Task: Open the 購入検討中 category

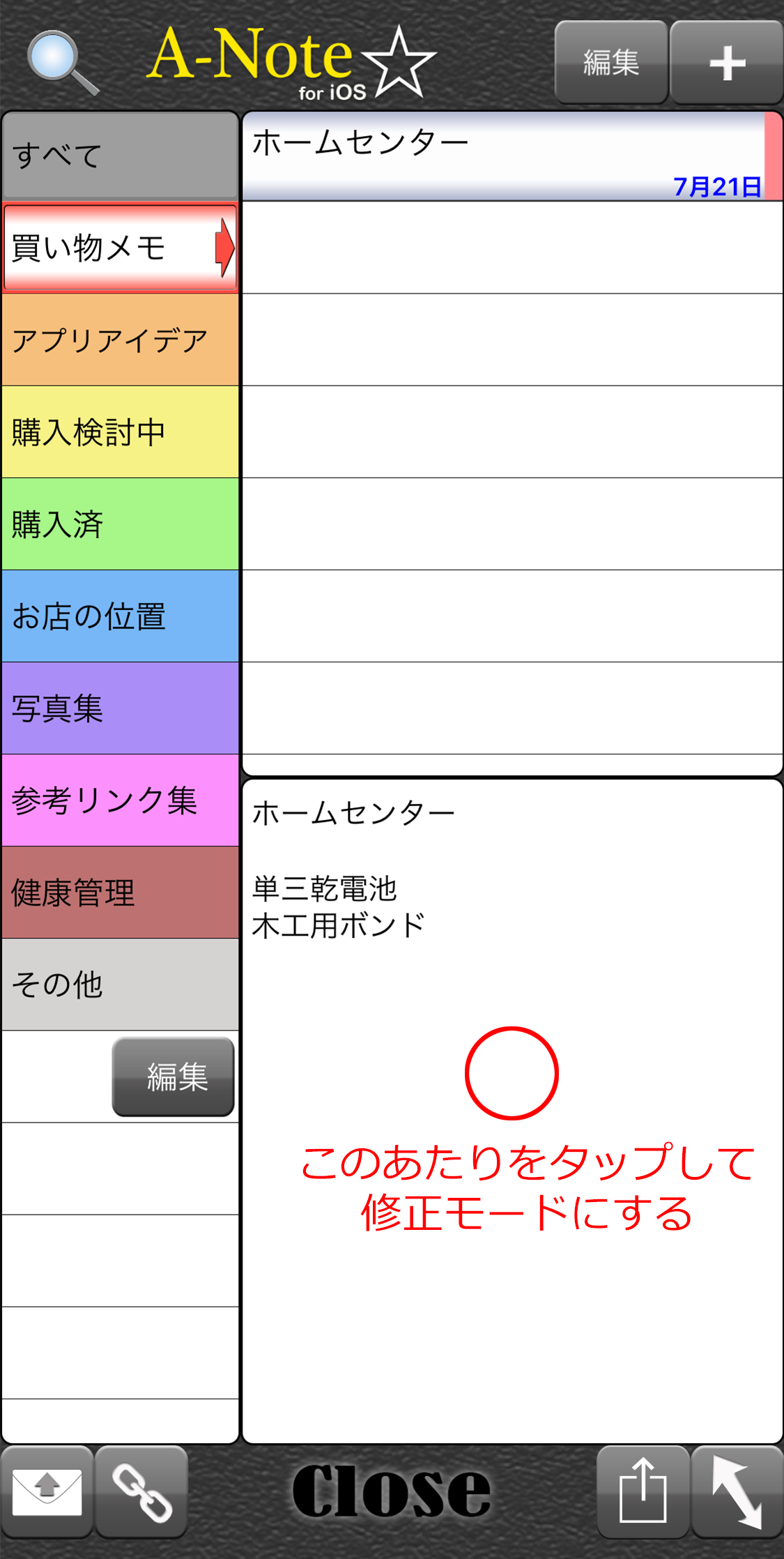Action: (x=121, y=432)
